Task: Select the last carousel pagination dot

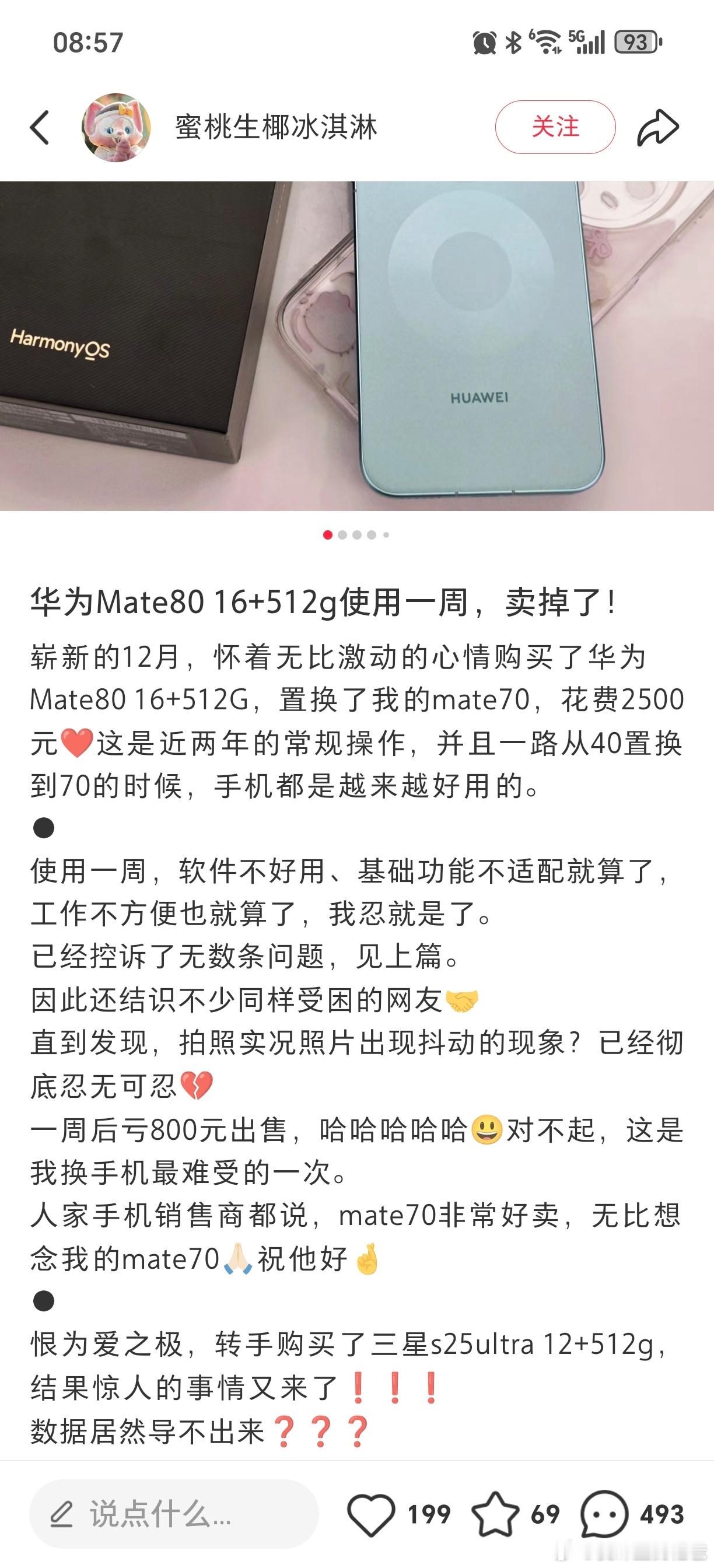Action: [x=386, y=533]
